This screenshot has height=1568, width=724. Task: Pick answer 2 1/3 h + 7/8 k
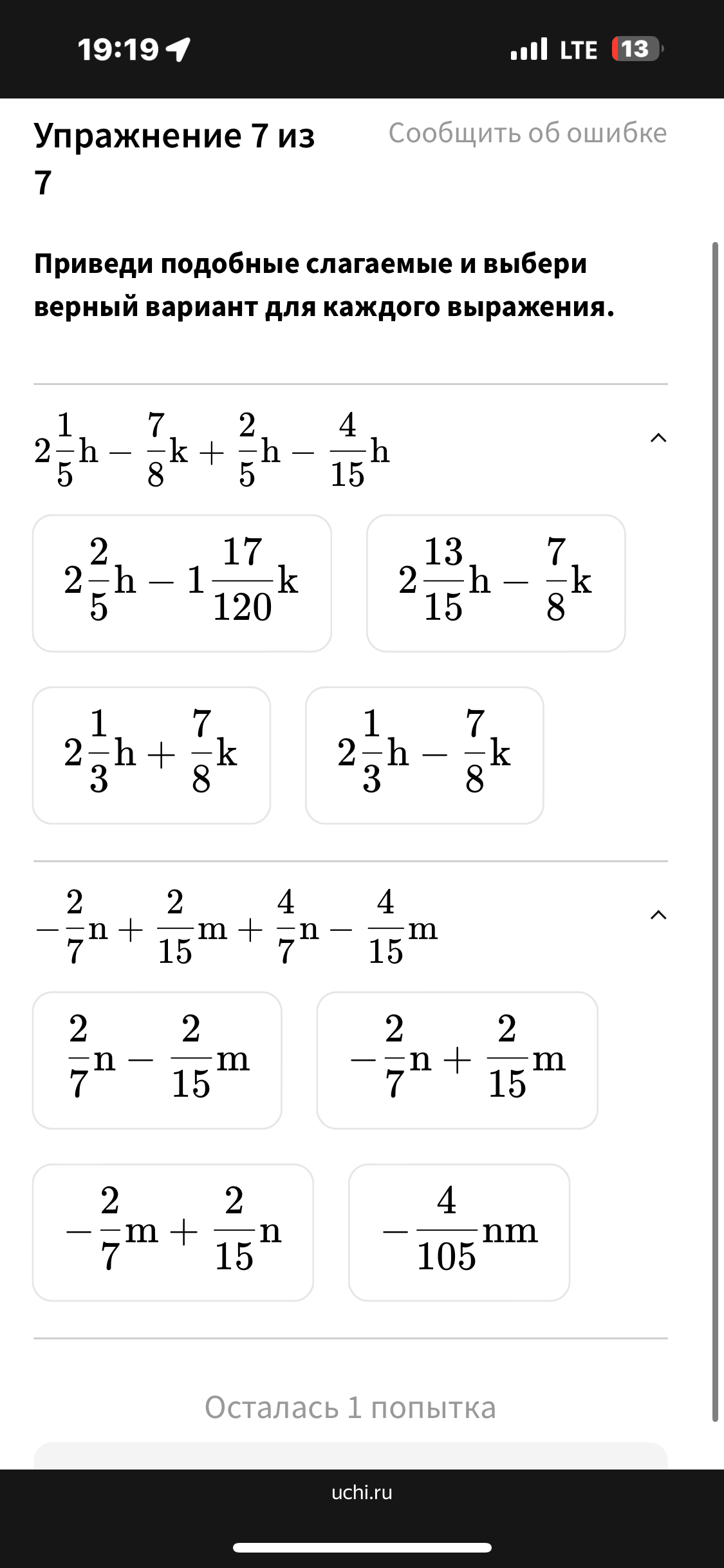coord(152,755)
